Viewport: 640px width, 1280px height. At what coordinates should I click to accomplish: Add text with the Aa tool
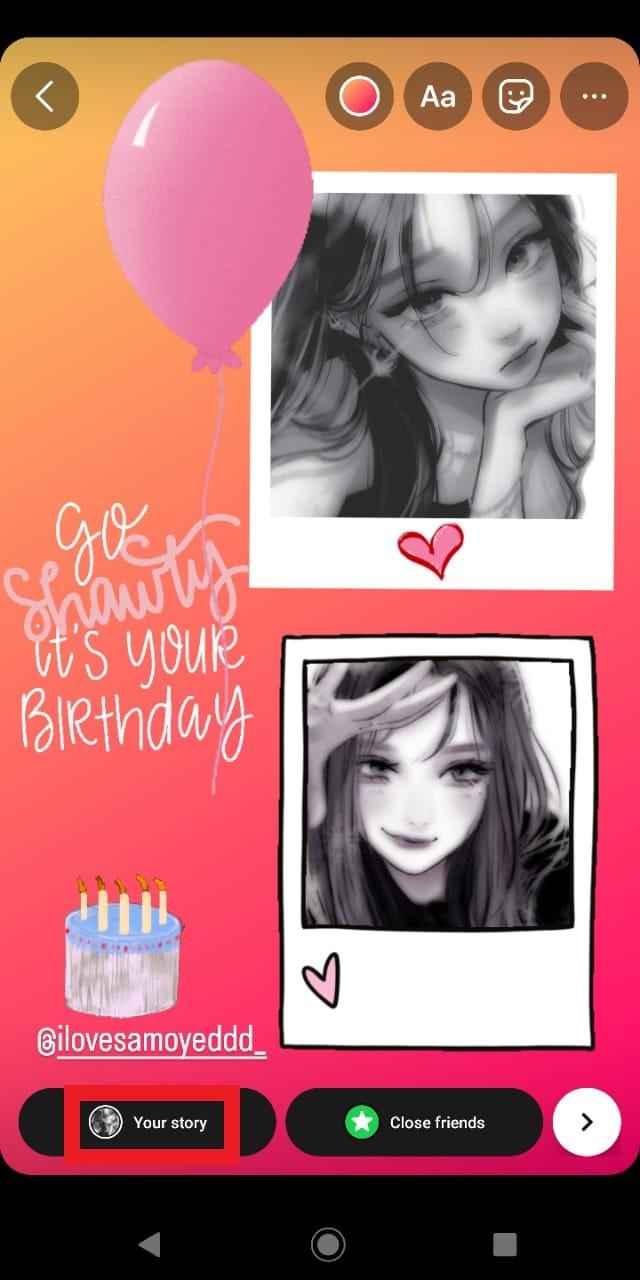437,96
